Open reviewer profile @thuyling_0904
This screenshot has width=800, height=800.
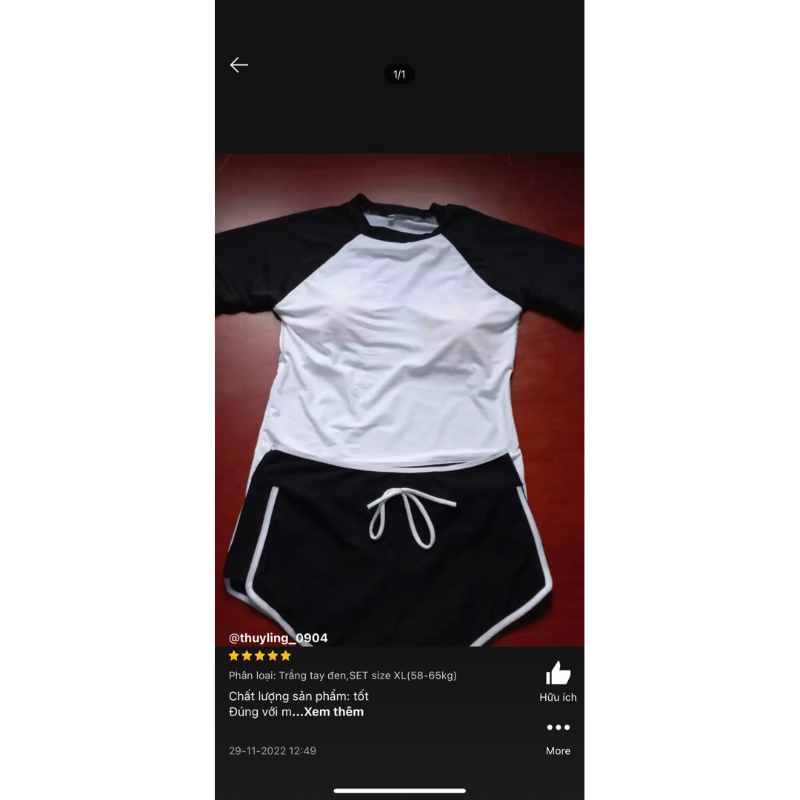(x=278, y=638)
